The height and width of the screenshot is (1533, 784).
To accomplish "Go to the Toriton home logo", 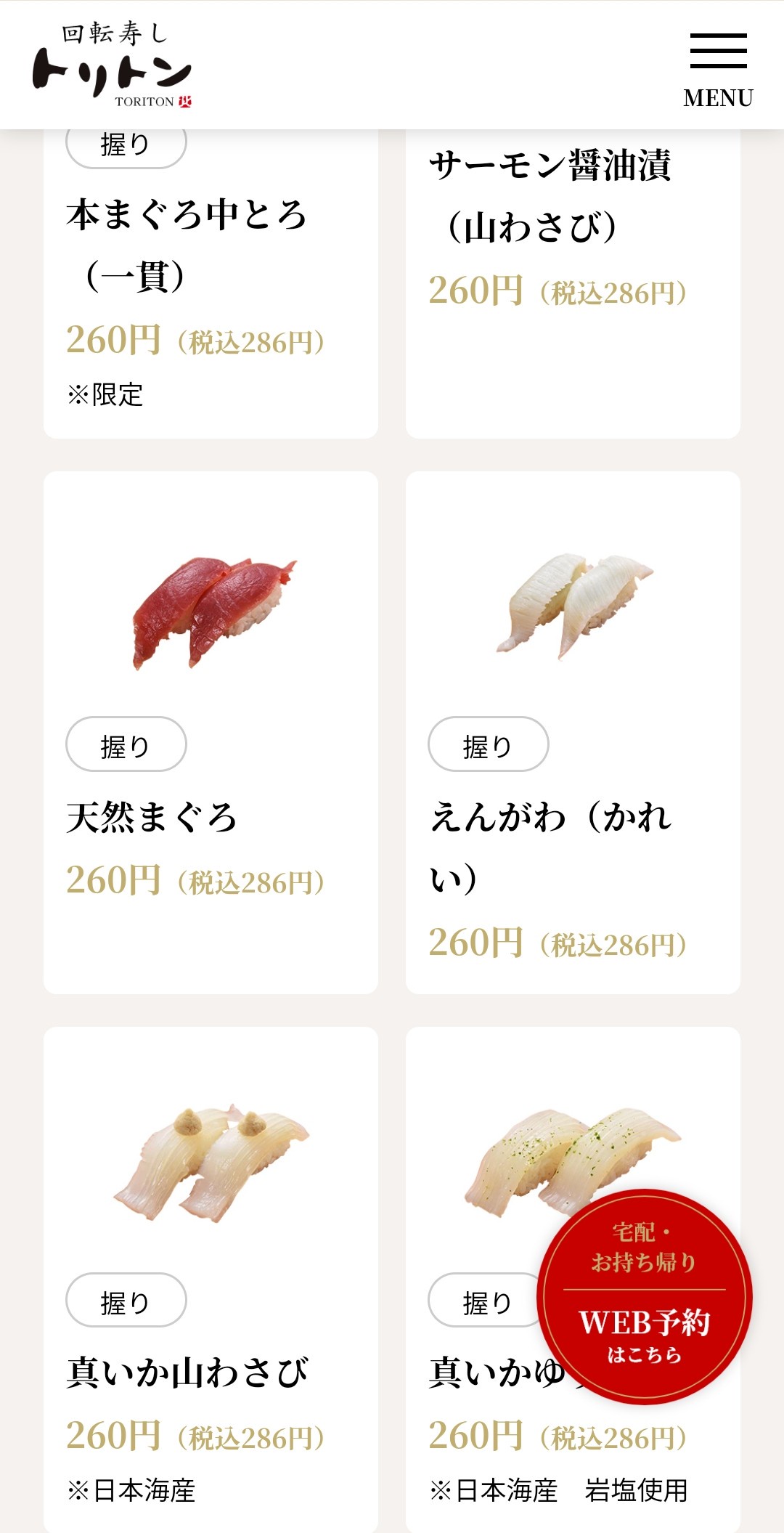I will (x=113, y=67).
